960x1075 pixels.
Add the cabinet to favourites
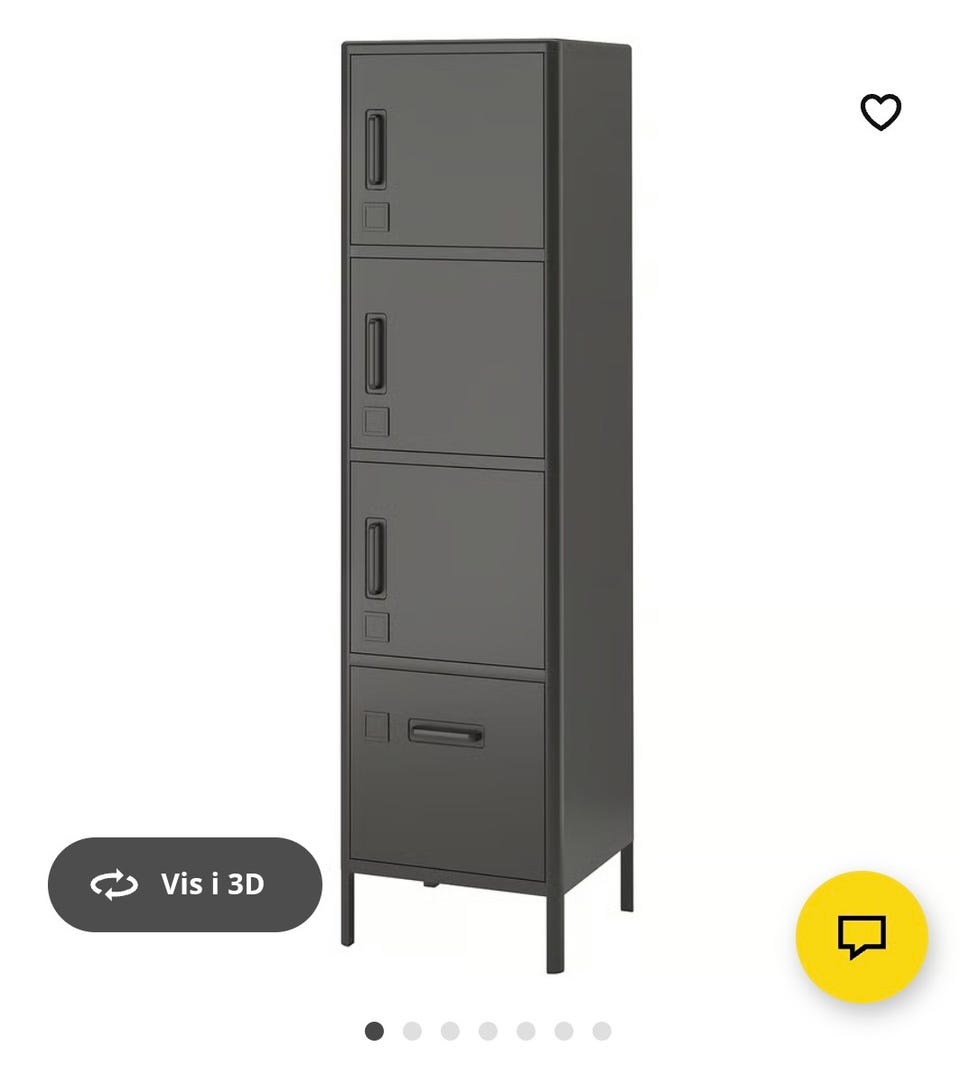(x=880, y=112)
